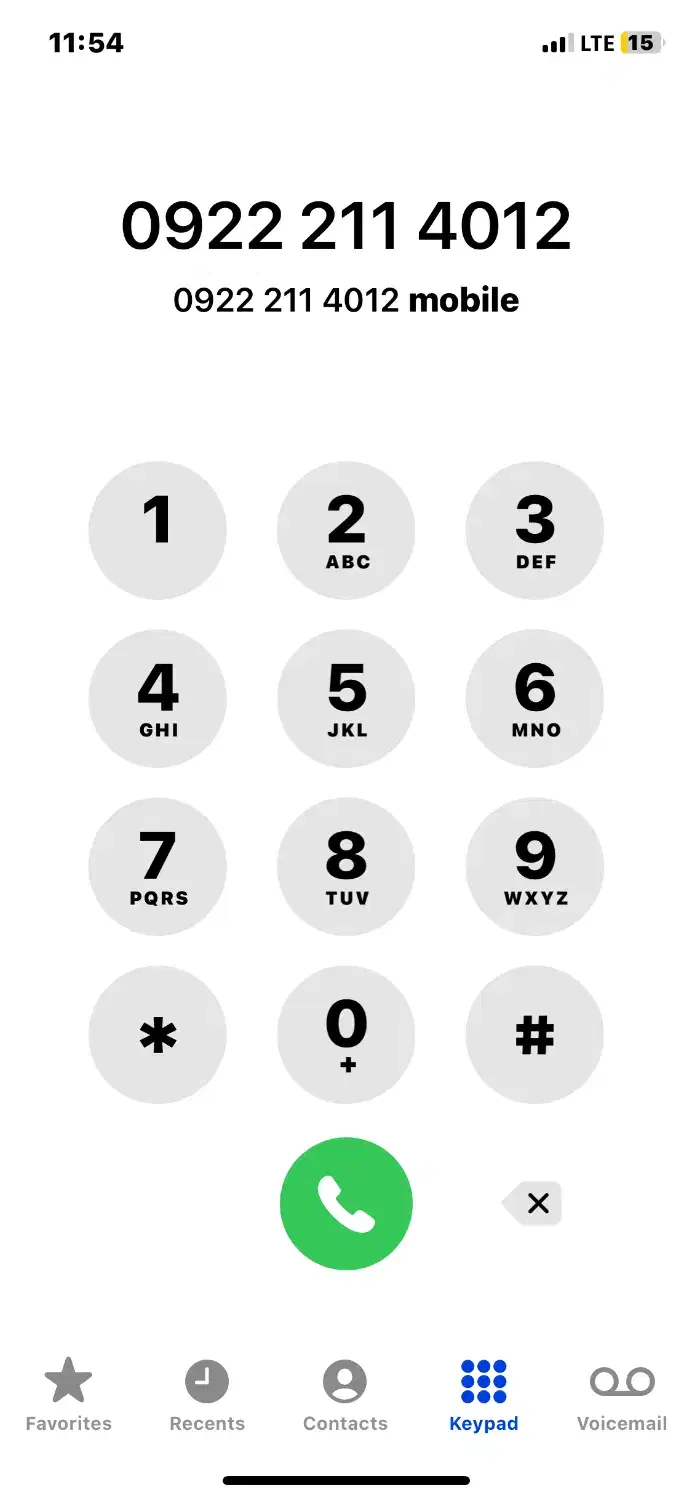Go to the Contacts tab
Screen dimensions: 692x1500
point(345,1395)
